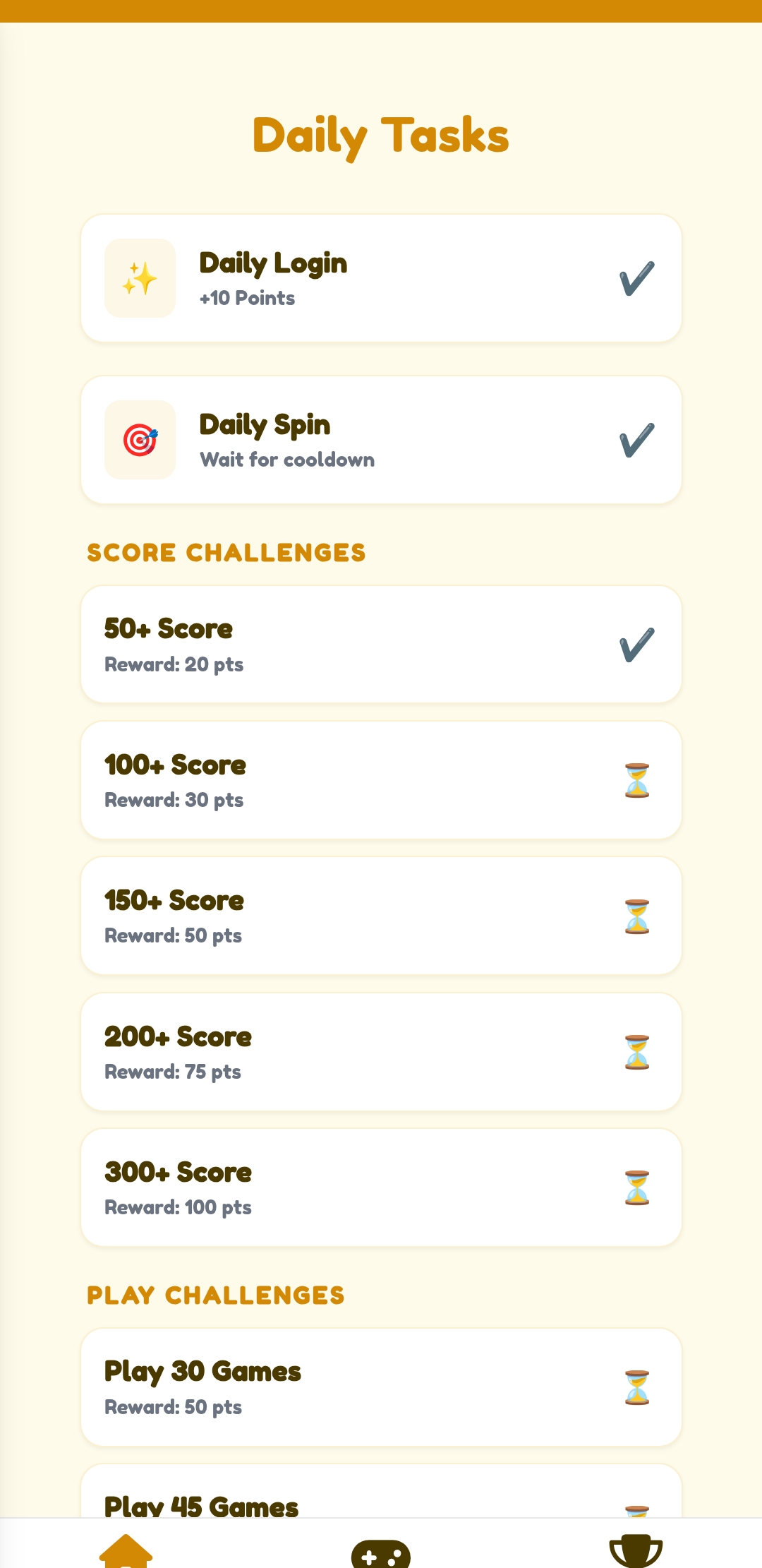Open the 300+ Score challenge card
This screenshot has height=1568, width=762.
pyautogui.click(x=381, y=1187)
